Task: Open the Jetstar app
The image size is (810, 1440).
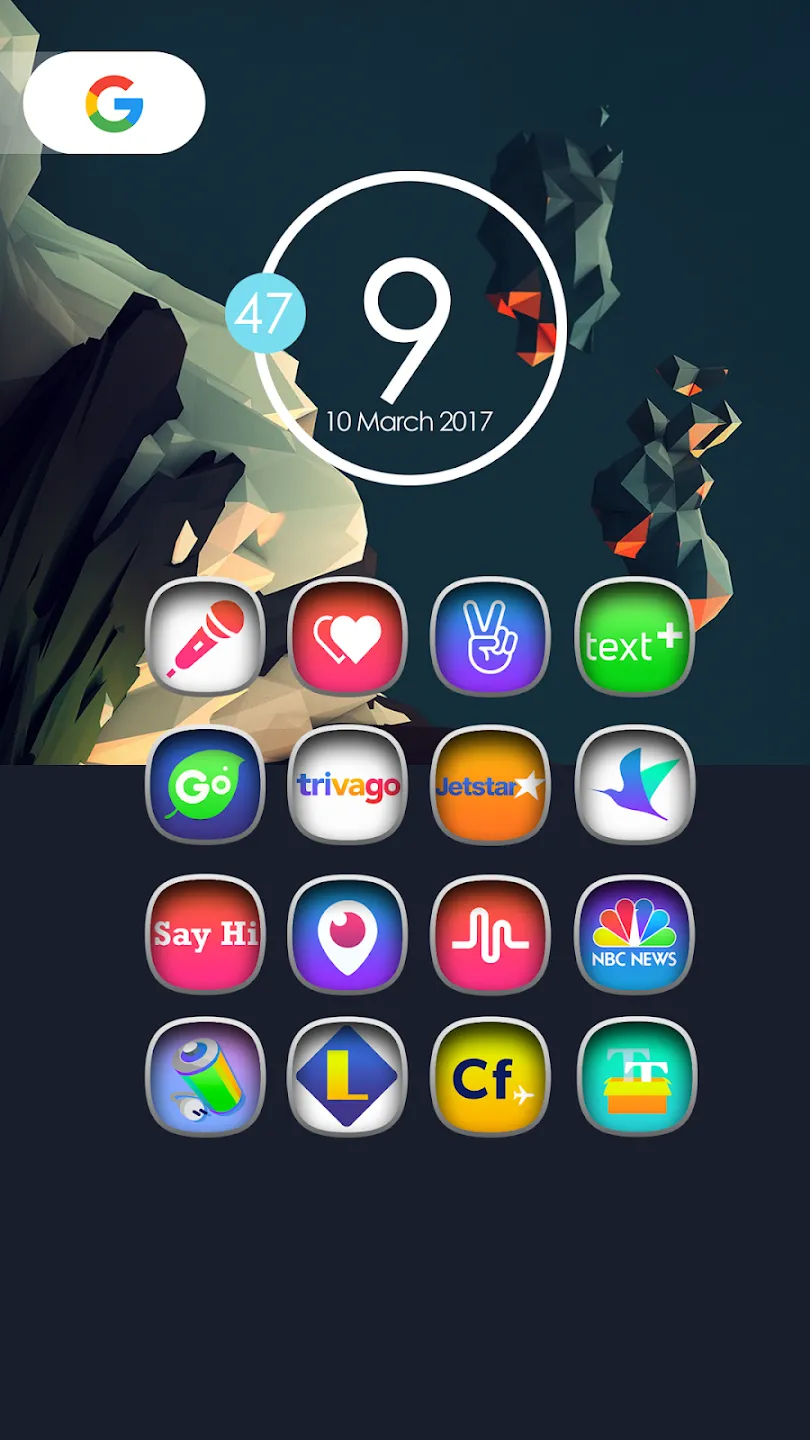Action: point(490,785)
